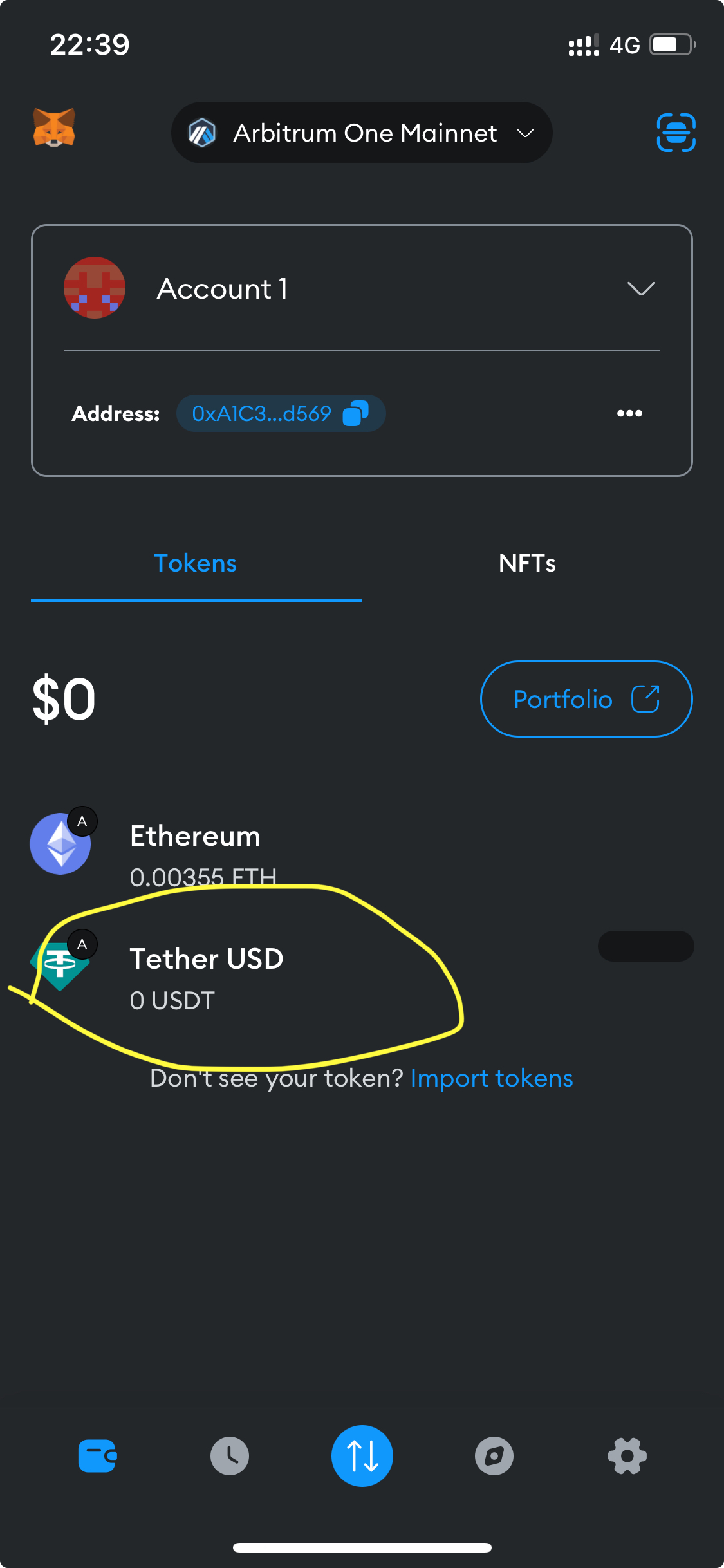The width and height of the screenshot is (724, 1568).
Task: Switch to the NFTs tab
Action: (527, 564)
